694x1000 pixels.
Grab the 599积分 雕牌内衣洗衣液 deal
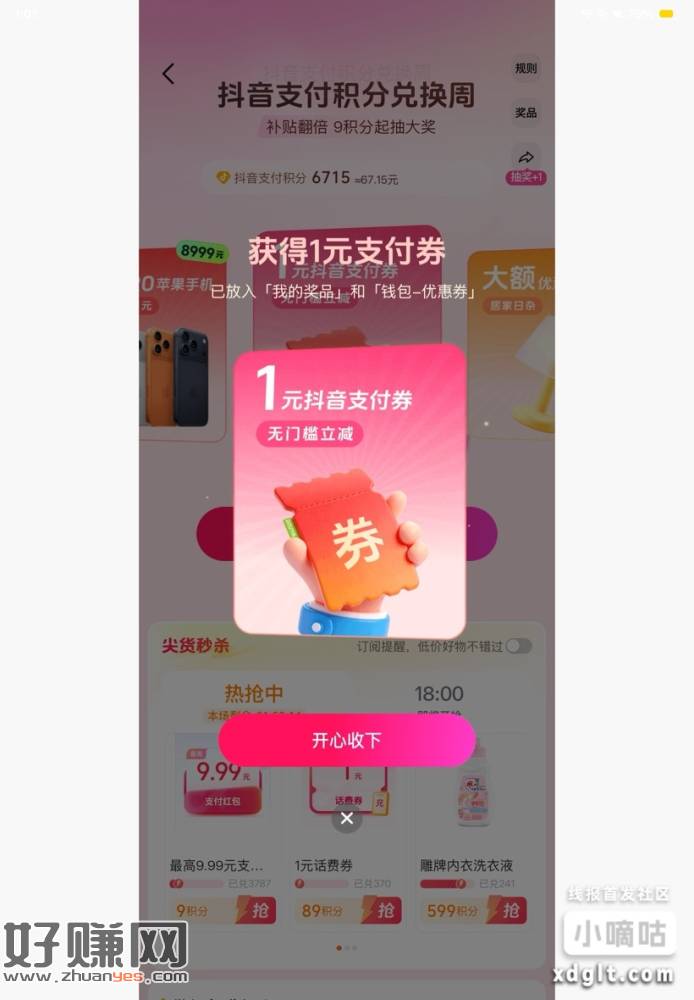(507, 910)
